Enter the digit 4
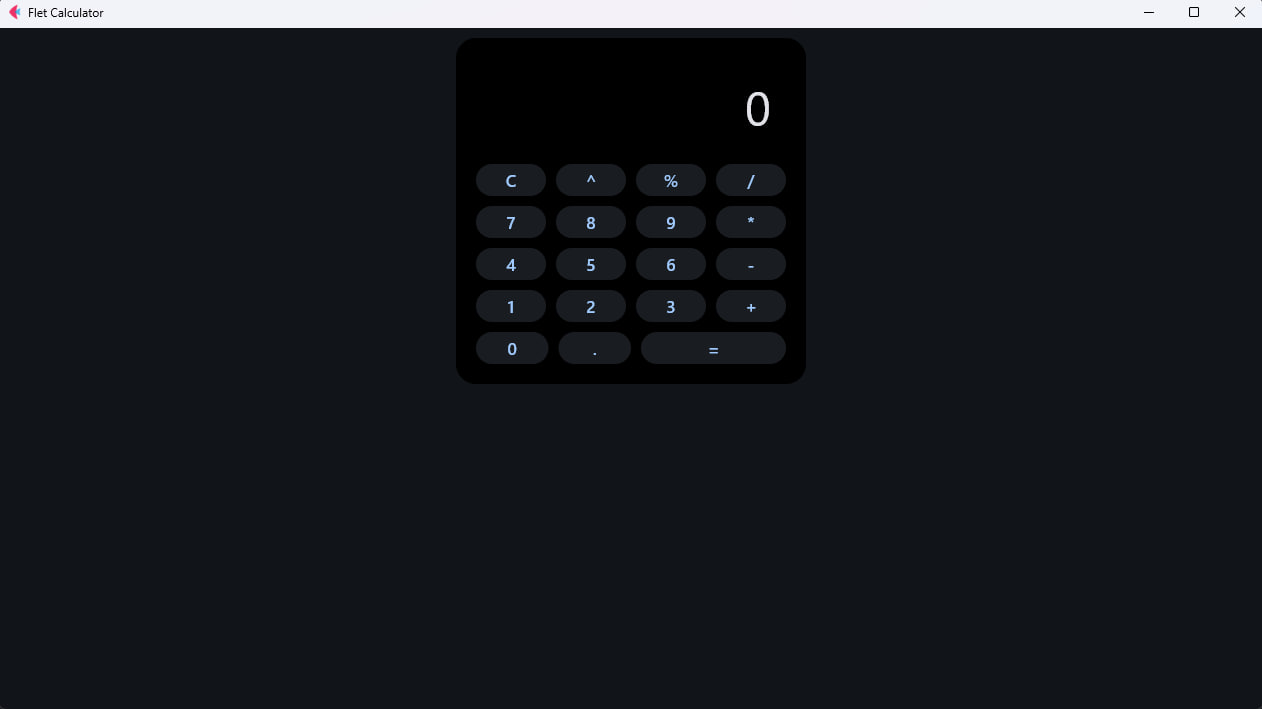1262x709 pixels. [x=511, y=264]
